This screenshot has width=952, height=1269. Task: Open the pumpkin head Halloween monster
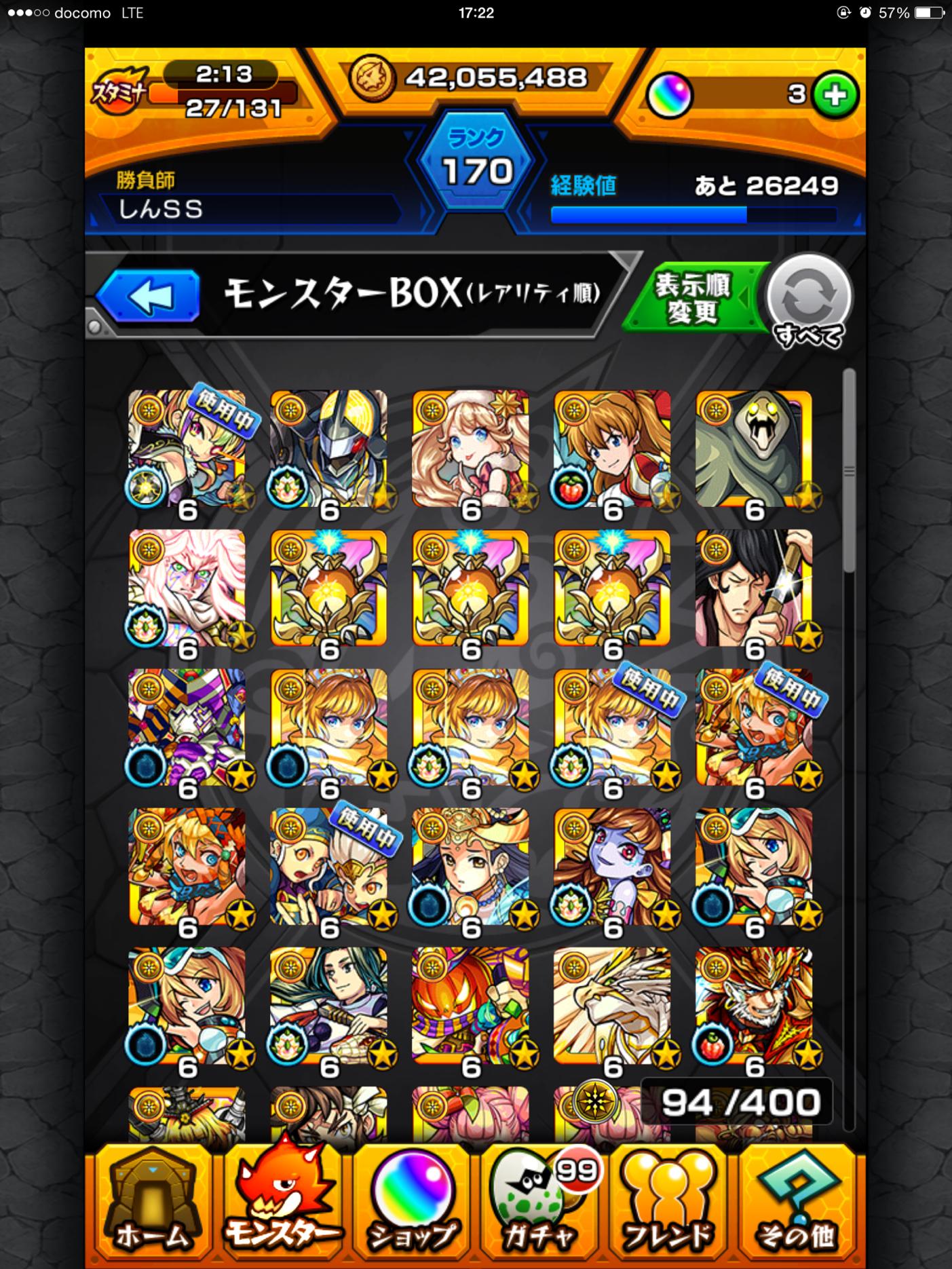(x=470, y=1006)
